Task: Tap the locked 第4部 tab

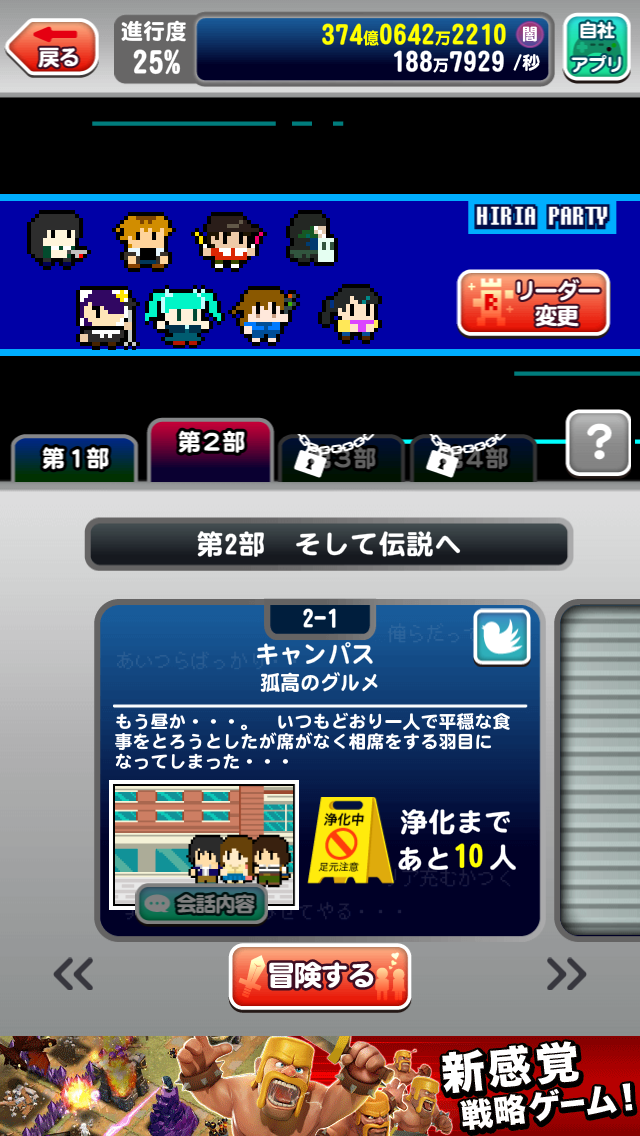Action: [472, 459]
